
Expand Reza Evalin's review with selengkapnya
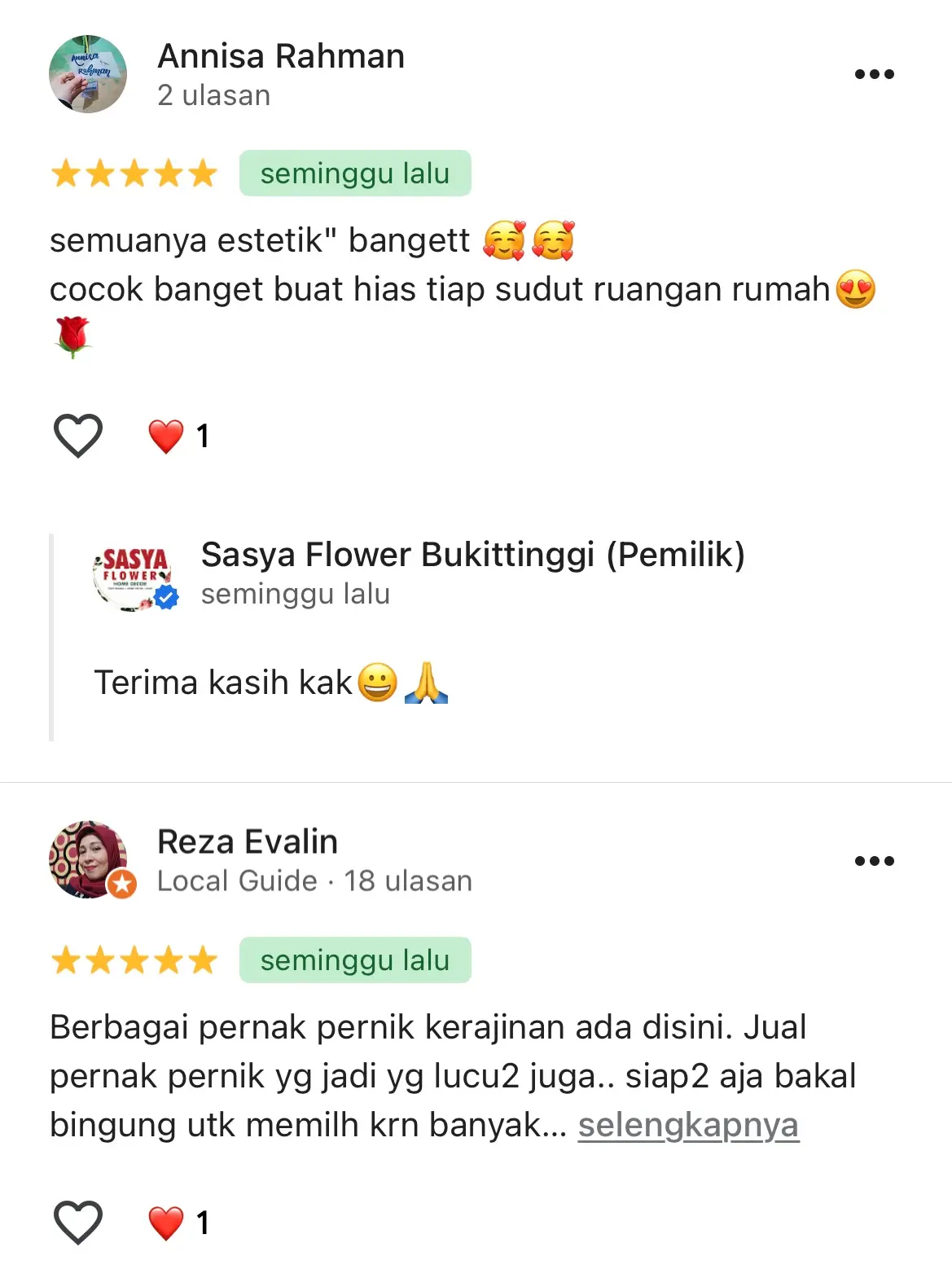coord(688,1125)
